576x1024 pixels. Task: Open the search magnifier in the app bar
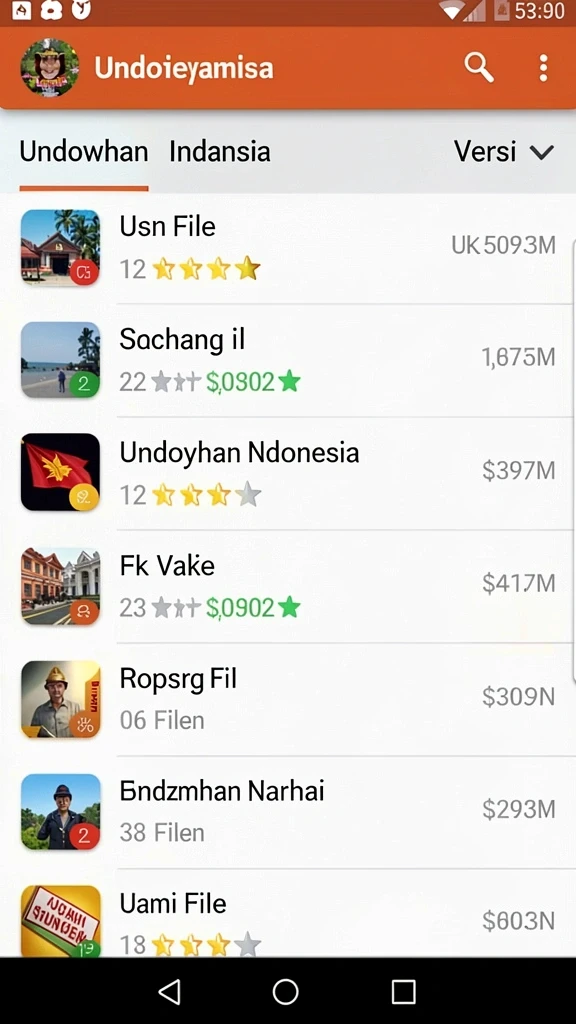(479, 67)
